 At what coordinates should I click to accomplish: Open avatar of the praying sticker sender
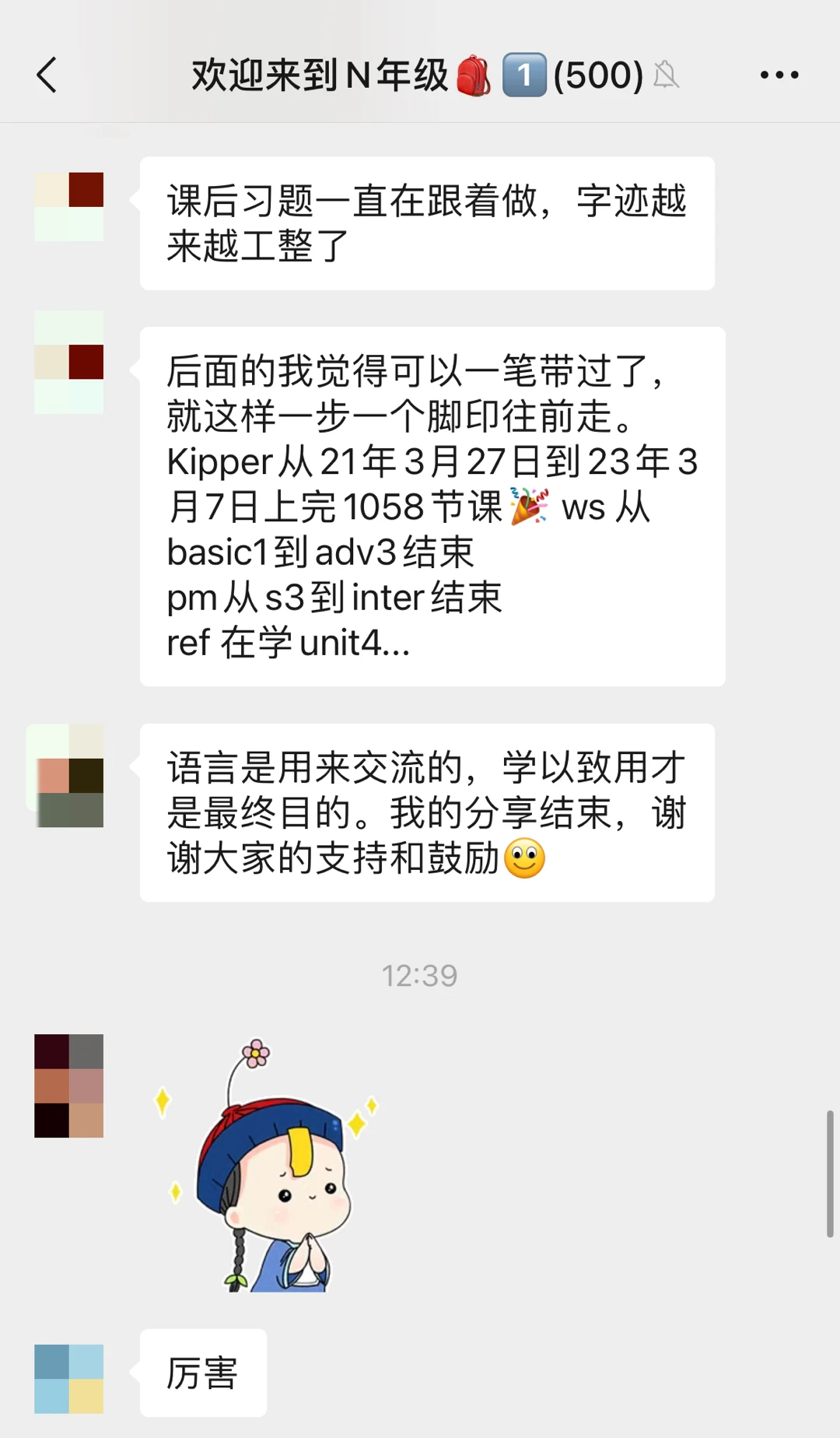(x=68, y=1086)
